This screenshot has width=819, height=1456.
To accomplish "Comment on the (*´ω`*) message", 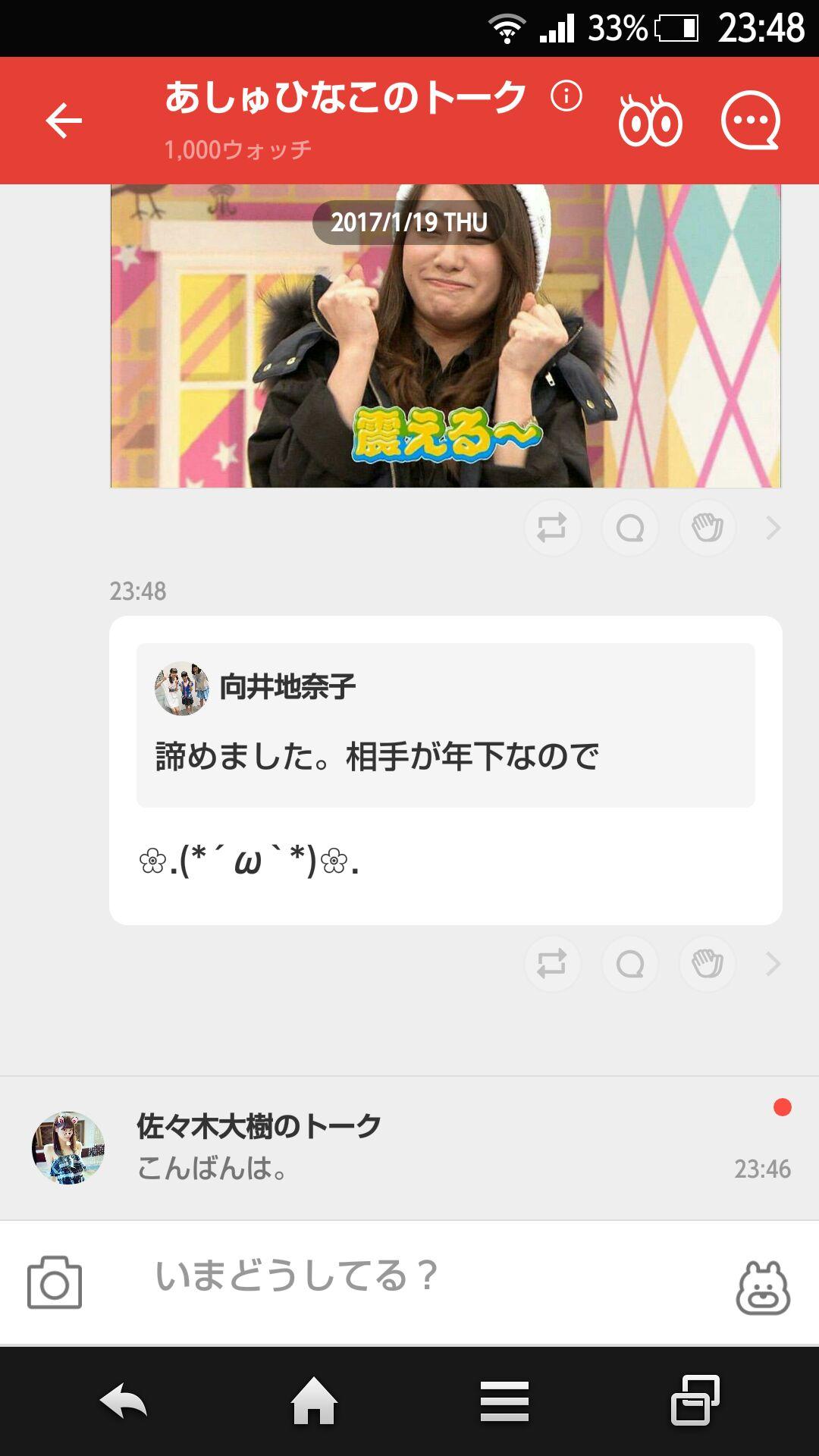I will coord(630,964).
